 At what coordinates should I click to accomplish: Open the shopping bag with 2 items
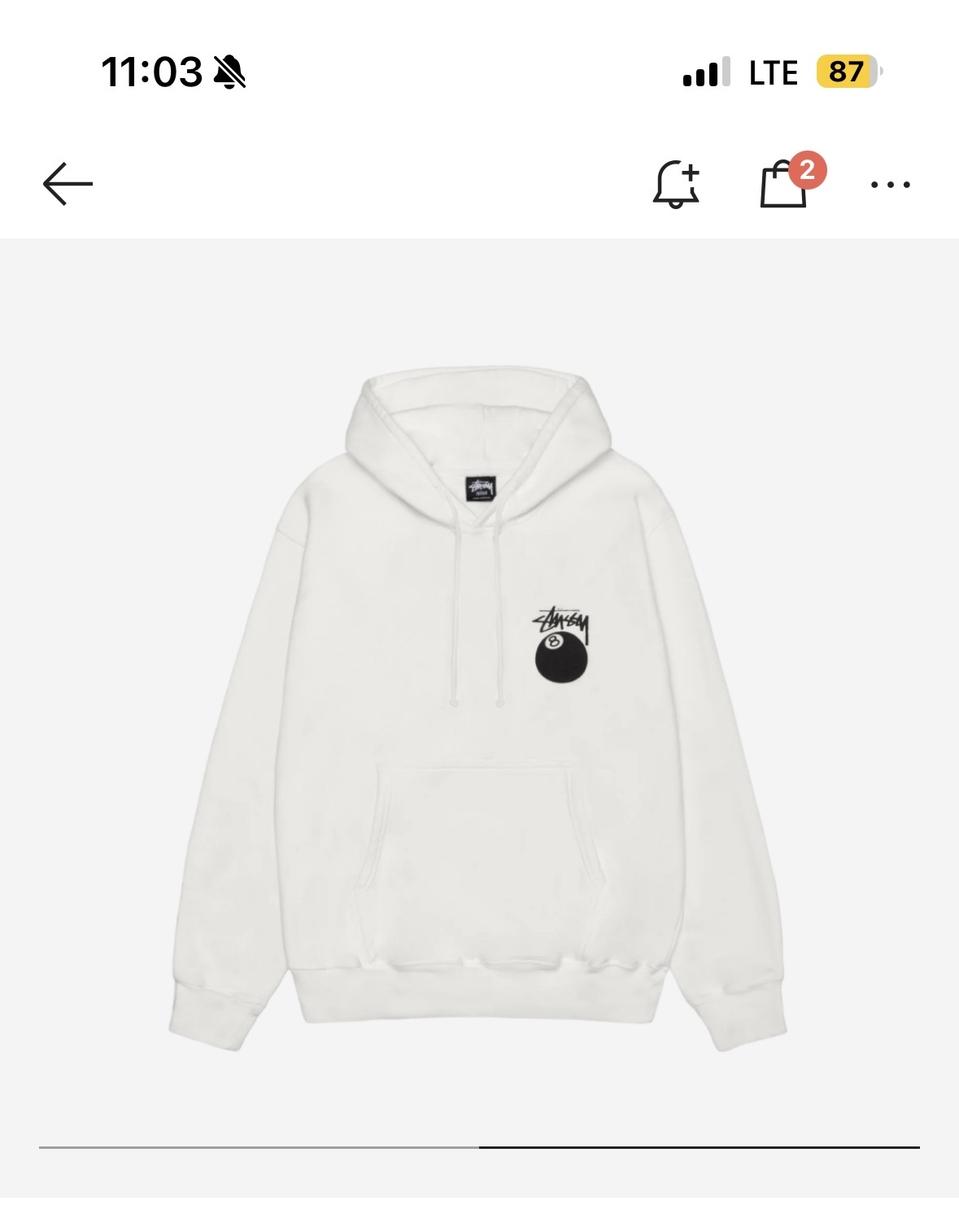point(784,184)
